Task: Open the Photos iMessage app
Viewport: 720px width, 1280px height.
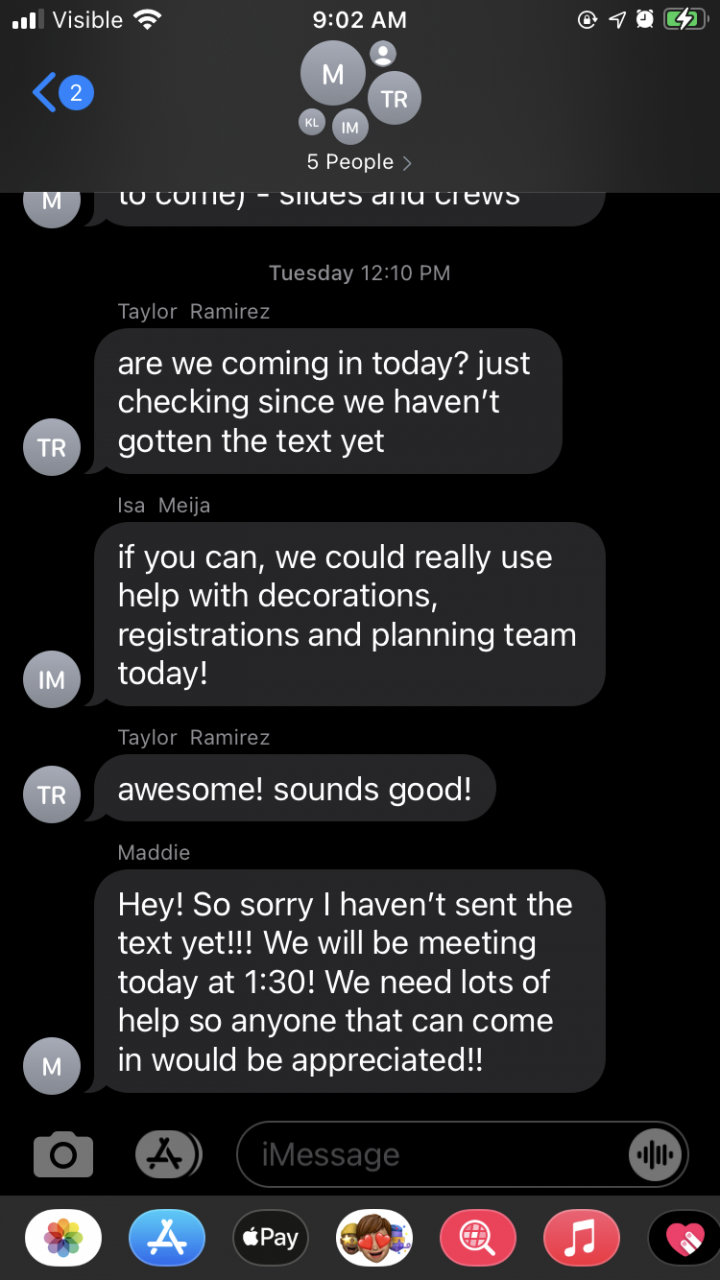Action: tap(63, 1238)
